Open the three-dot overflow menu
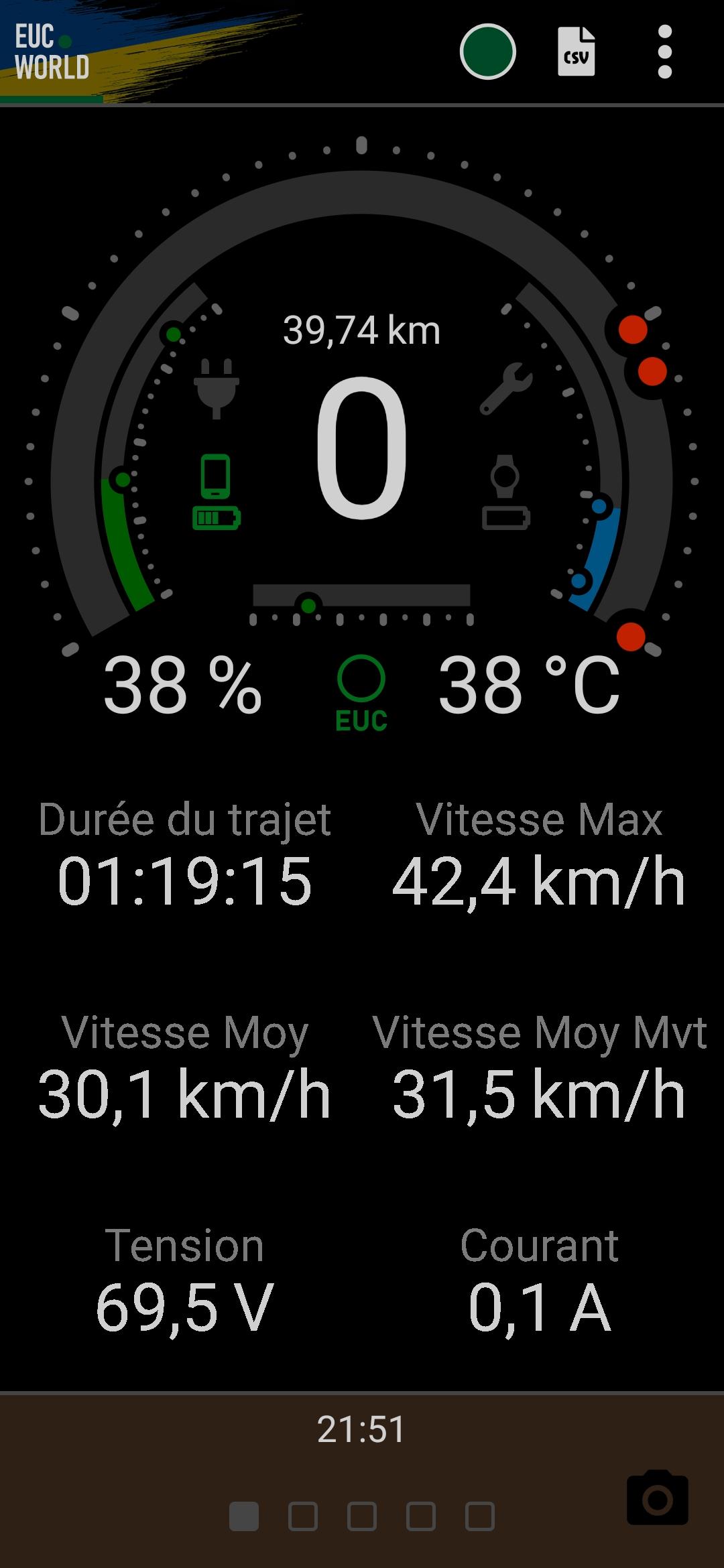Screen dimensions: 724x1568 (664, 52)
